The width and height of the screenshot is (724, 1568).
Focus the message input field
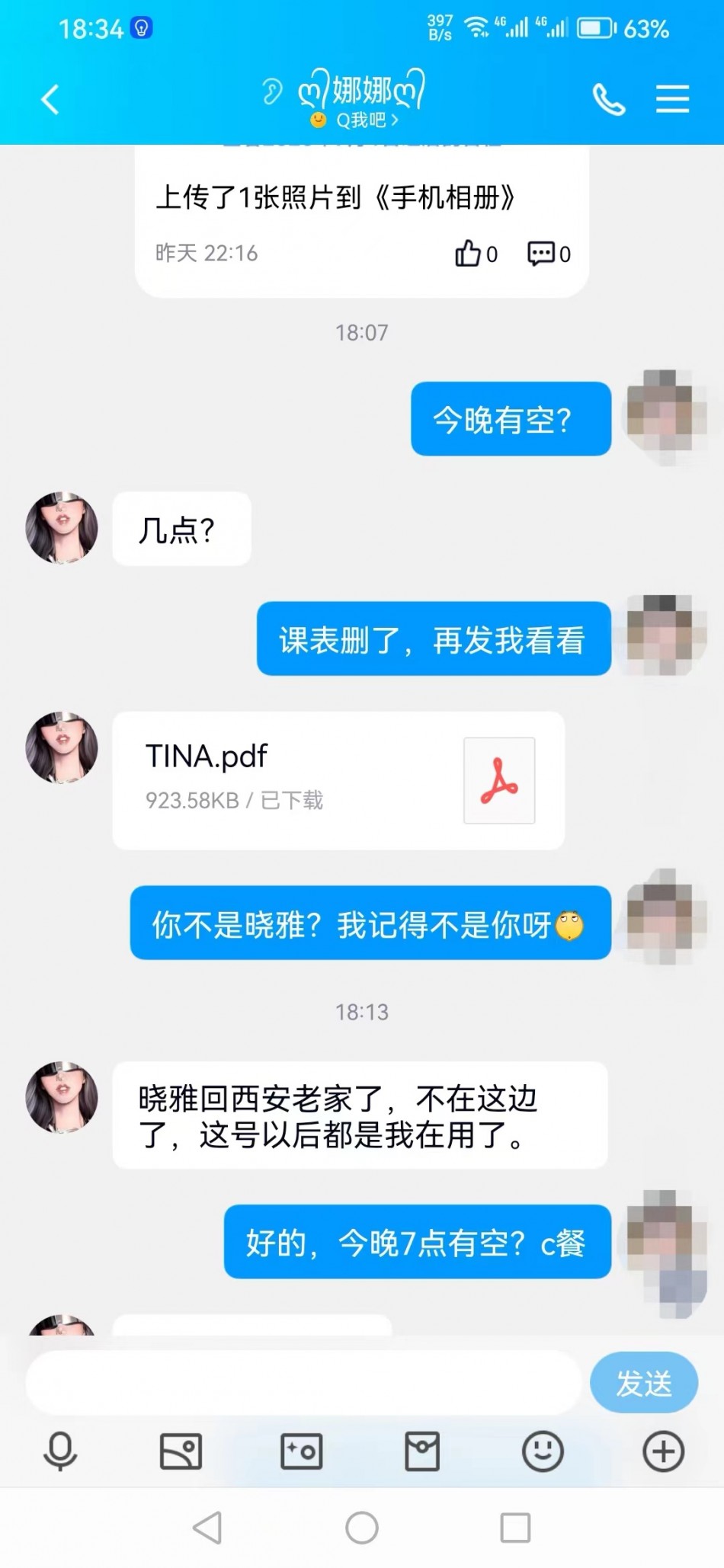[x=303, y=1383]
